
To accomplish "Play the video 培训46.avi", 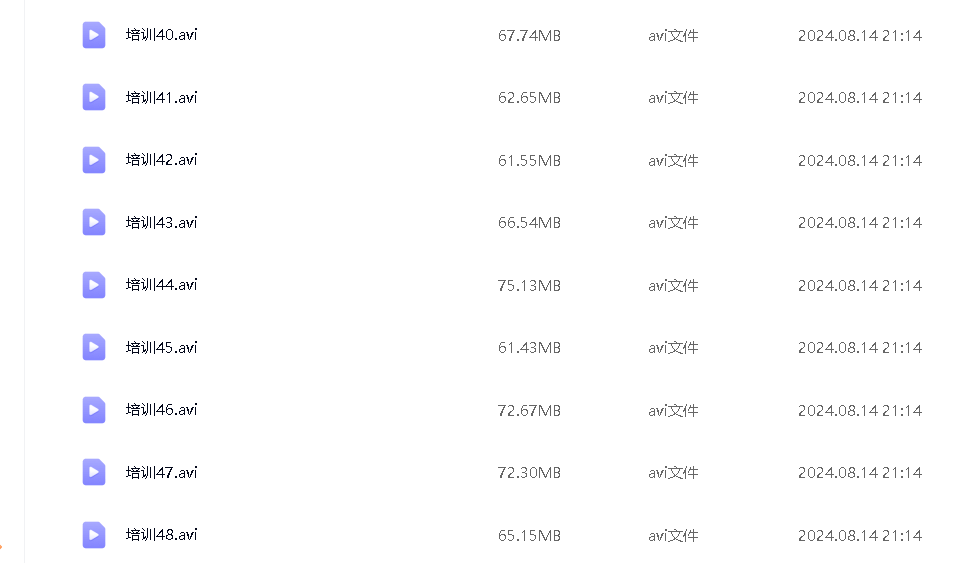I will (161, 410).
